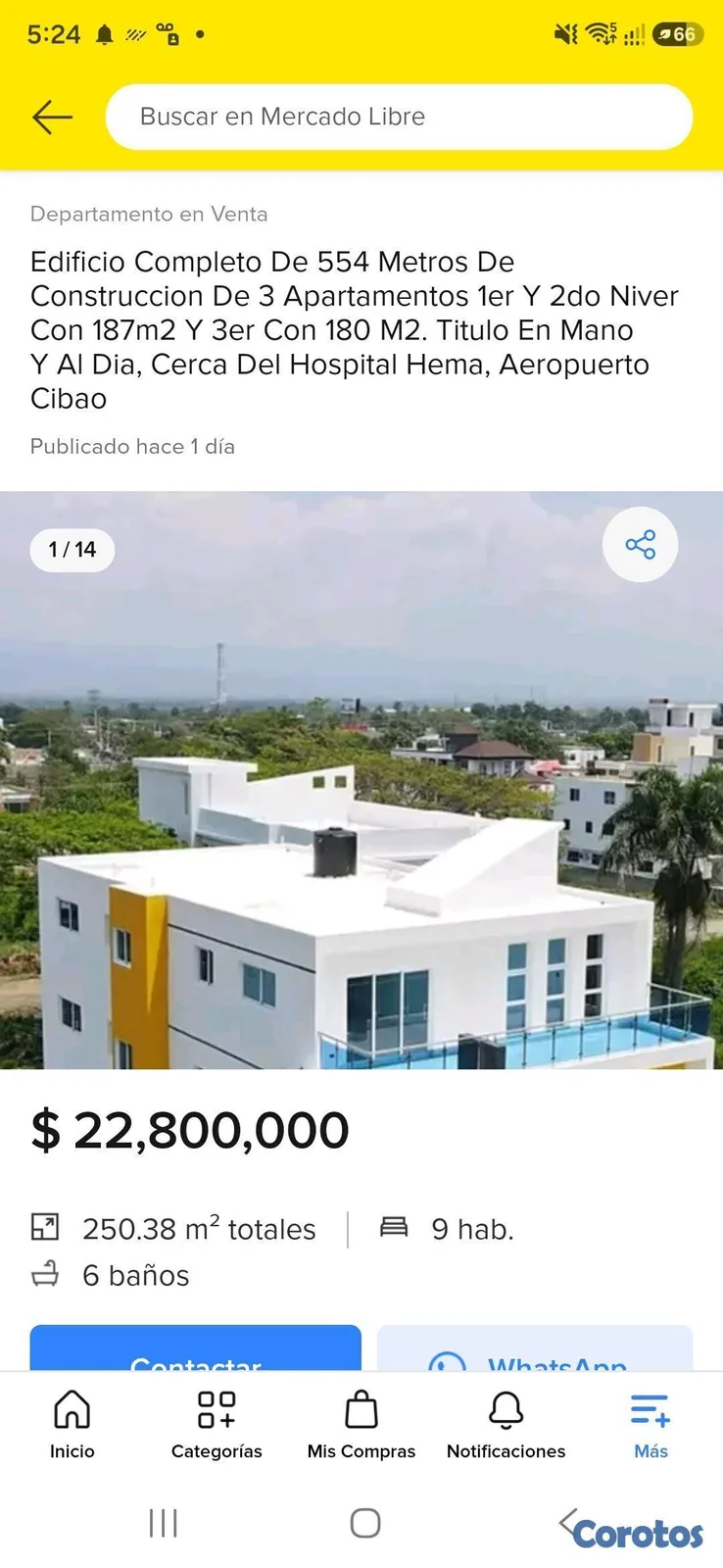The image size is (723, 1568).
Task: Go back using the arrow icon
Action: 52,117
